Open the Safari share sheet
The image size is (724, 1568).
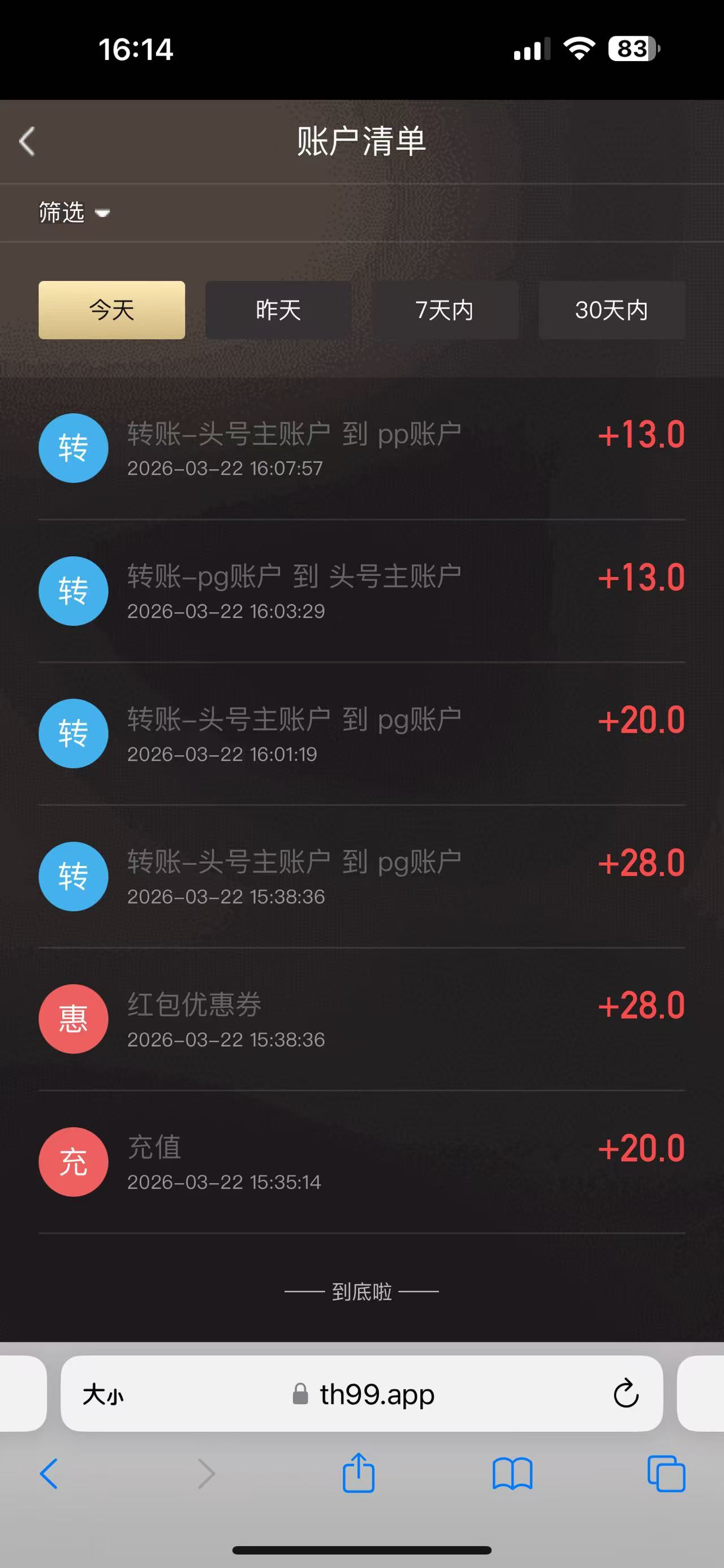358,1473
